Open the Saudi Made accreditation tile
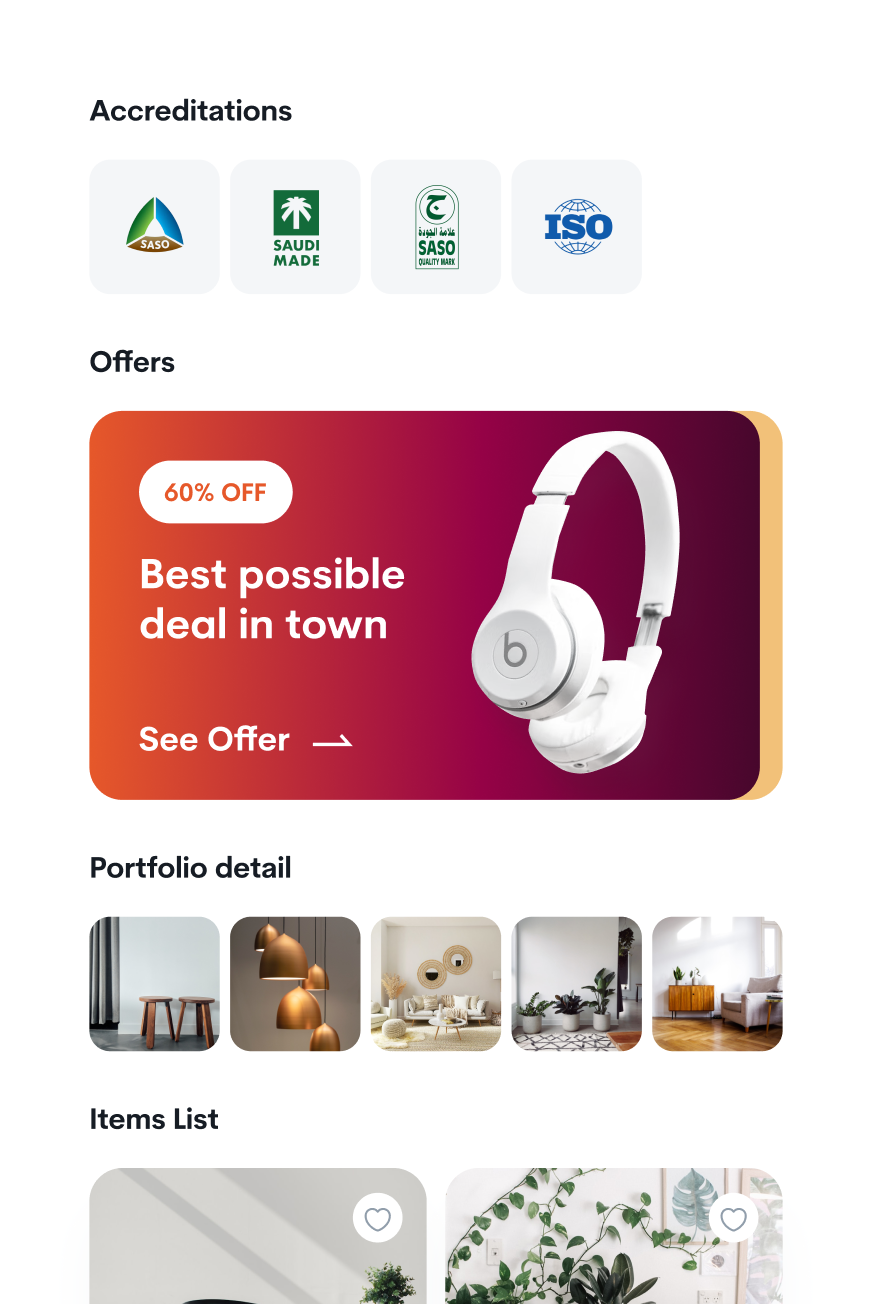Screen dimensions: 870x1304 [295, 227]
